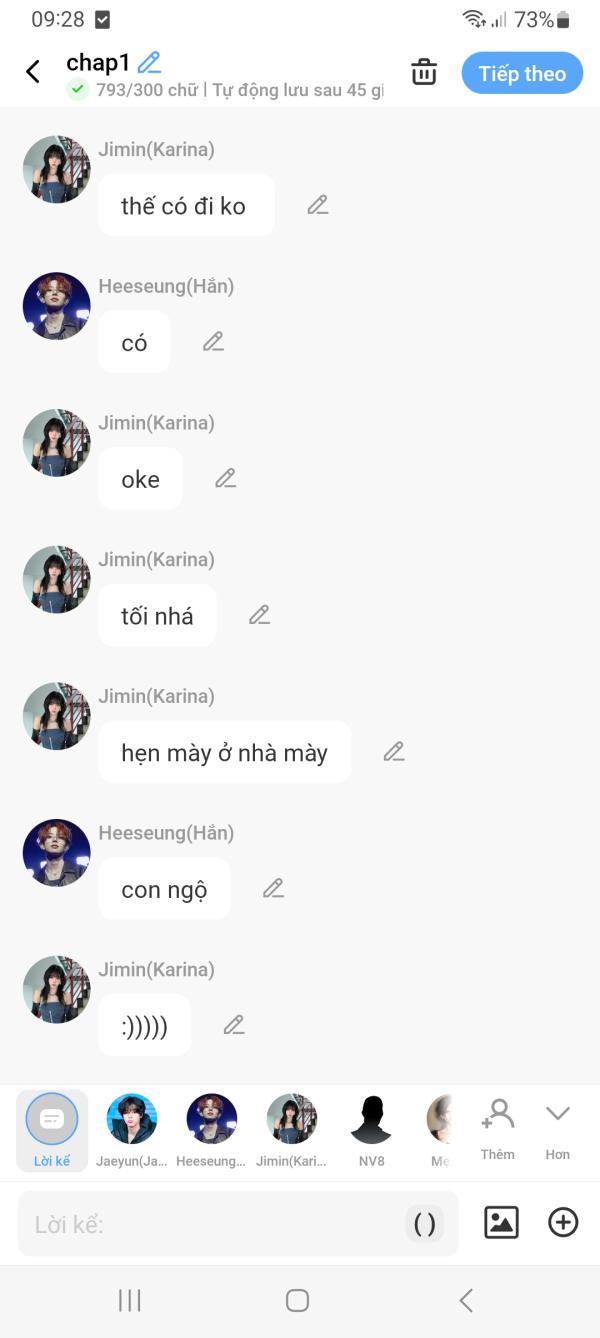This screenshot has height=1338, width=600.
Task: Choose character Jimin(Karina) in the bottom bar
Action: coord(292,1129)
